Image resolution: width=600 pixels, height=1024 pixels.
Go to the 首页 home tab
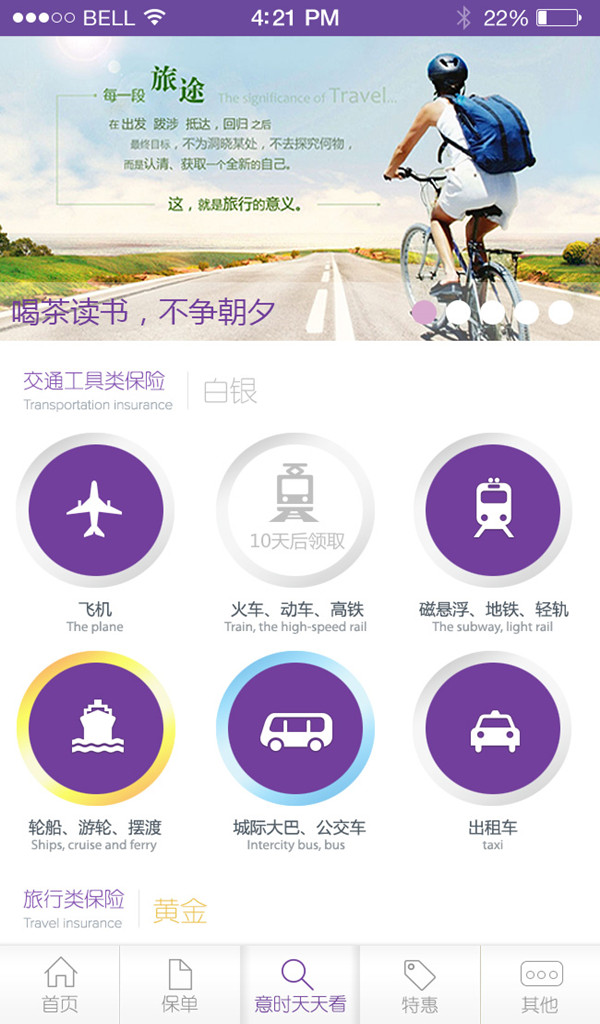60,985
